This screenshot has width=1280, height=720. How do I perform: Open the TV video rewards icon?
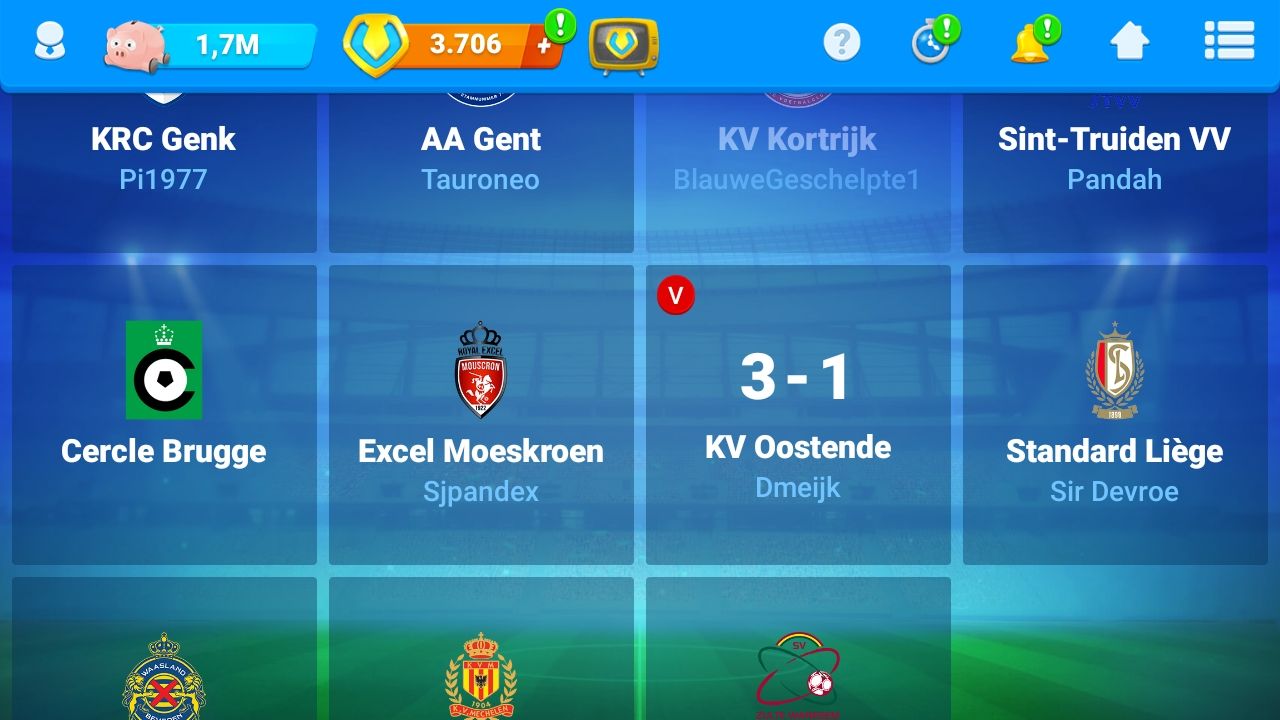pyautogui.click(x=623, y=45)
